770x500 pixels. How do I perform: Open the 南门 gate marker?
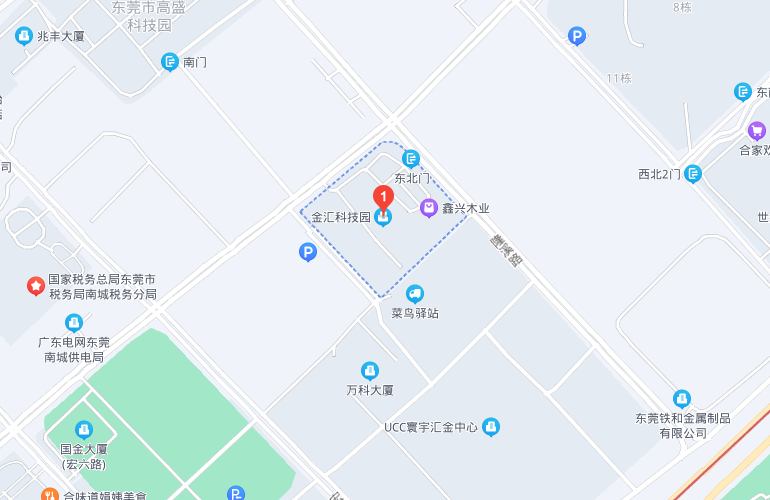point(170,62)
